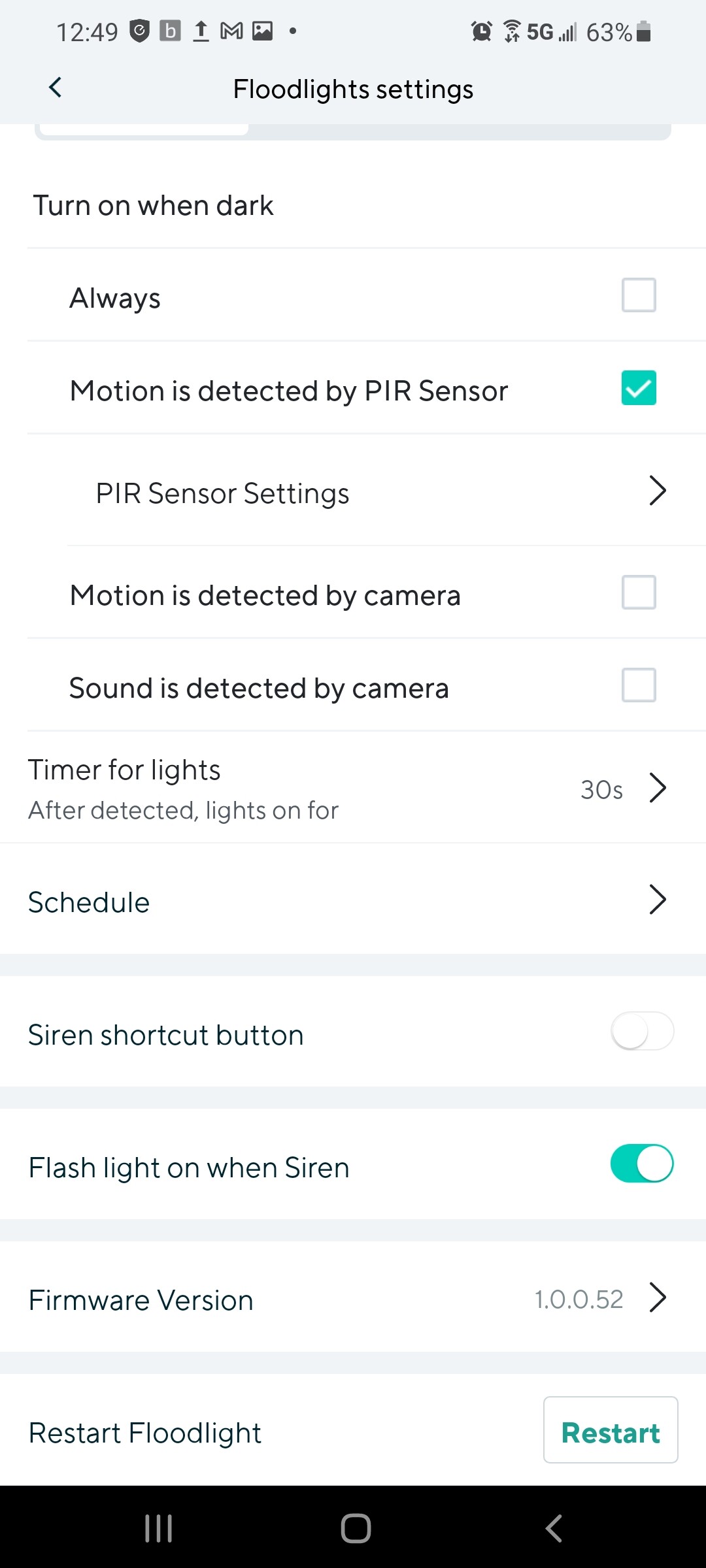
Task: Disable Flash light on when Siren
Action: tap(642, 1164)
